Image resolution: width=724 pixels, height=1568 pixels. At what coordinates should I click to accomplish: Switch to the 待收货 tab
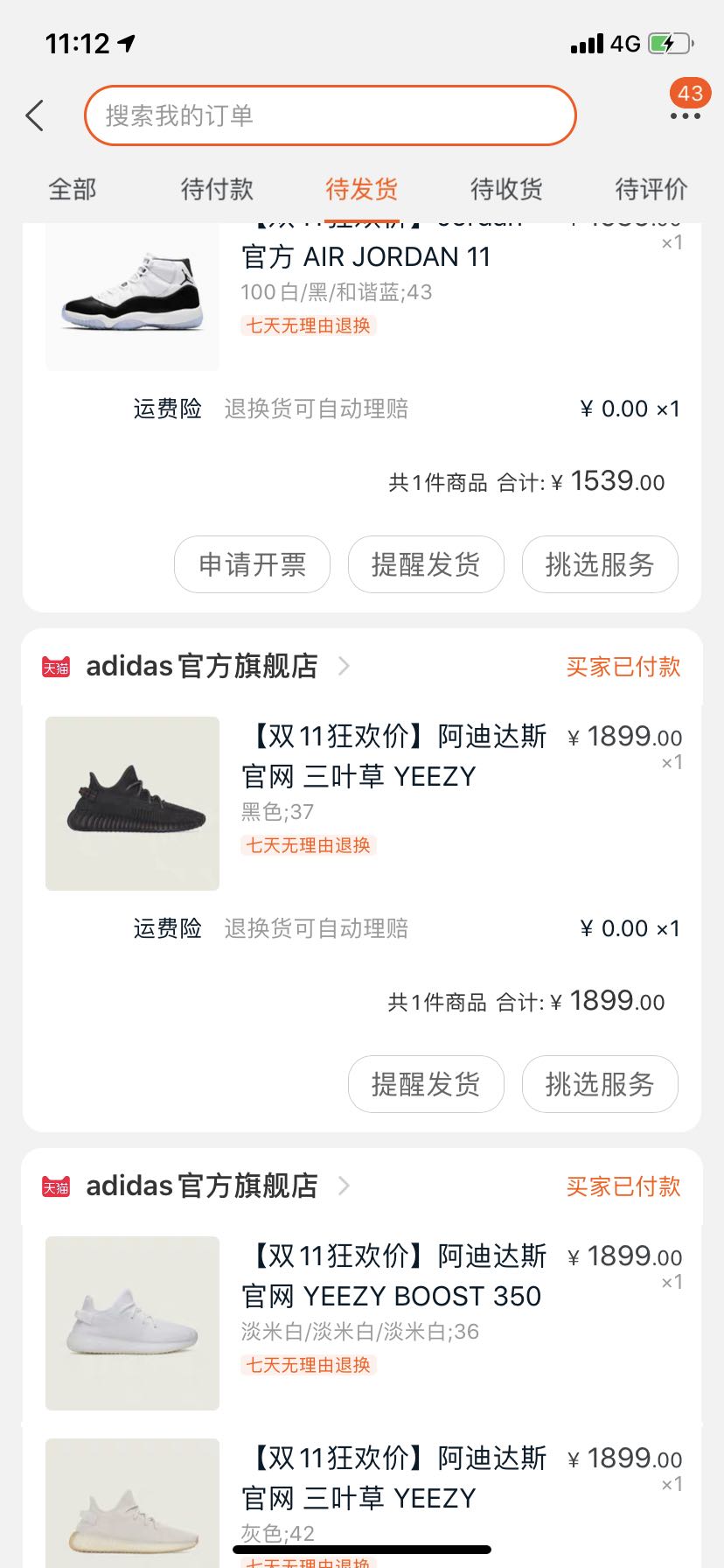pyautogui.click(x=506, y=189)
